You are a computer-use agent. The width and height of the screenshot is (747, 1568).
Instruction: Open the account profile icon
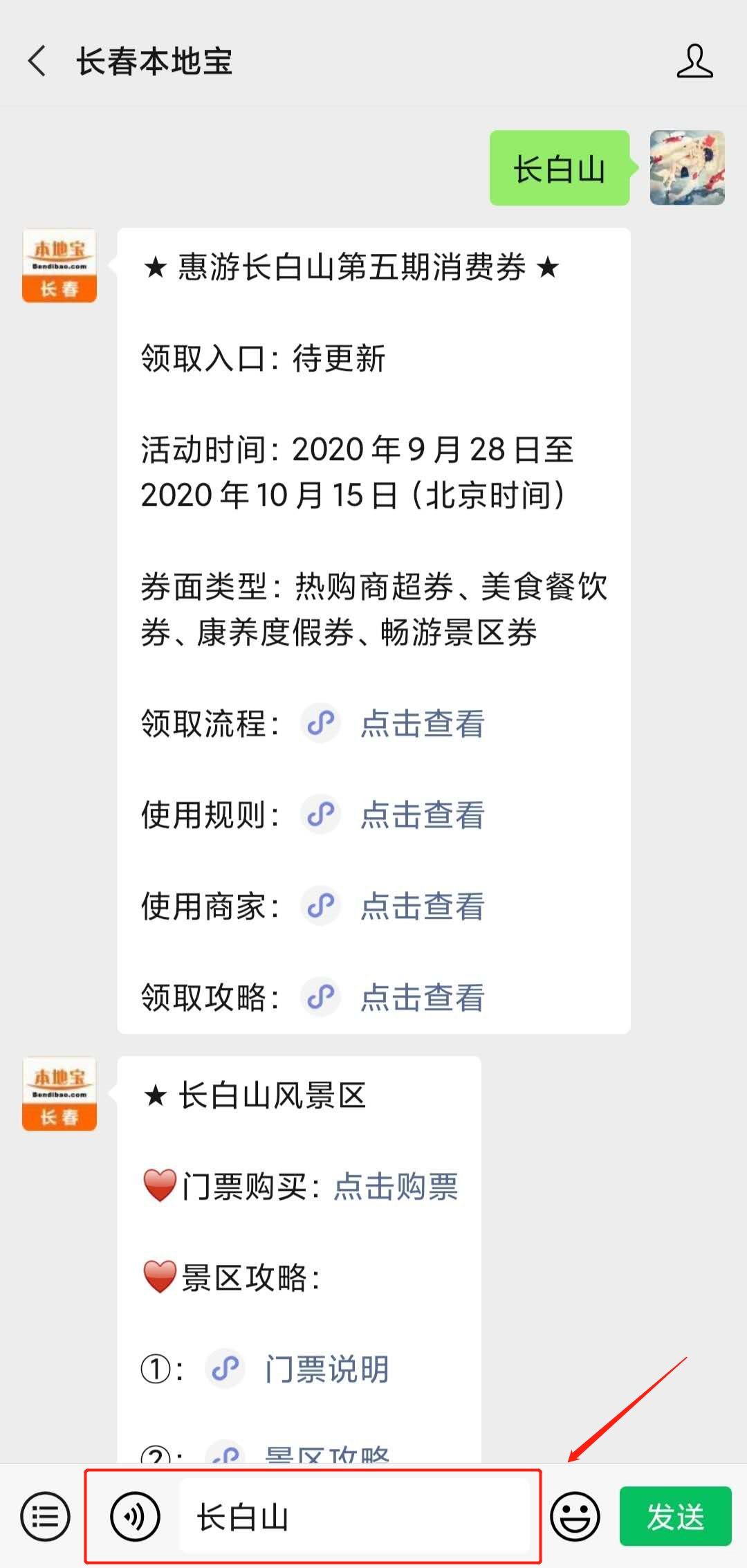(x=694, y=61)
